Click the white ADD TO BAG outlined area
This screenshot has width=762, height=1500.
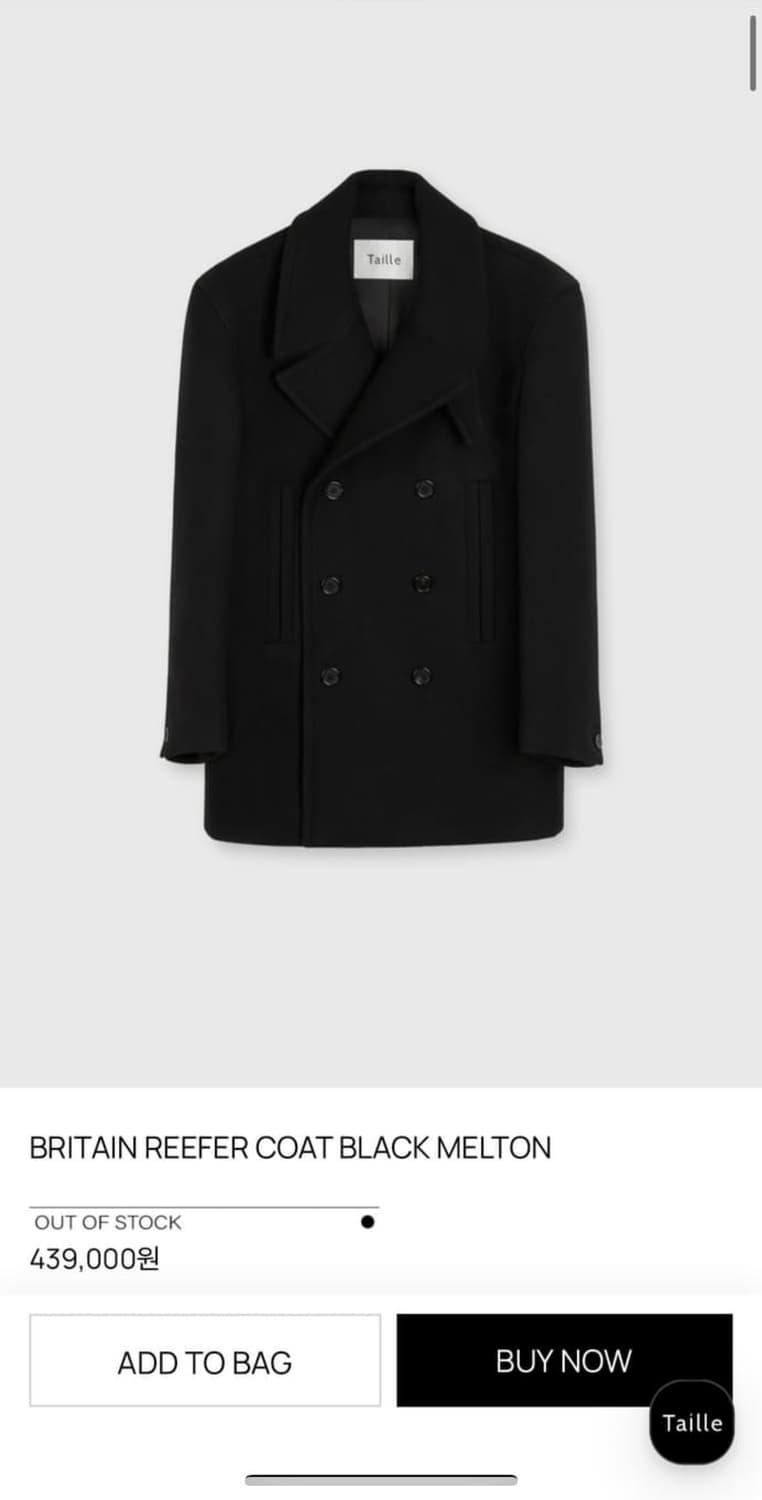205,1362
